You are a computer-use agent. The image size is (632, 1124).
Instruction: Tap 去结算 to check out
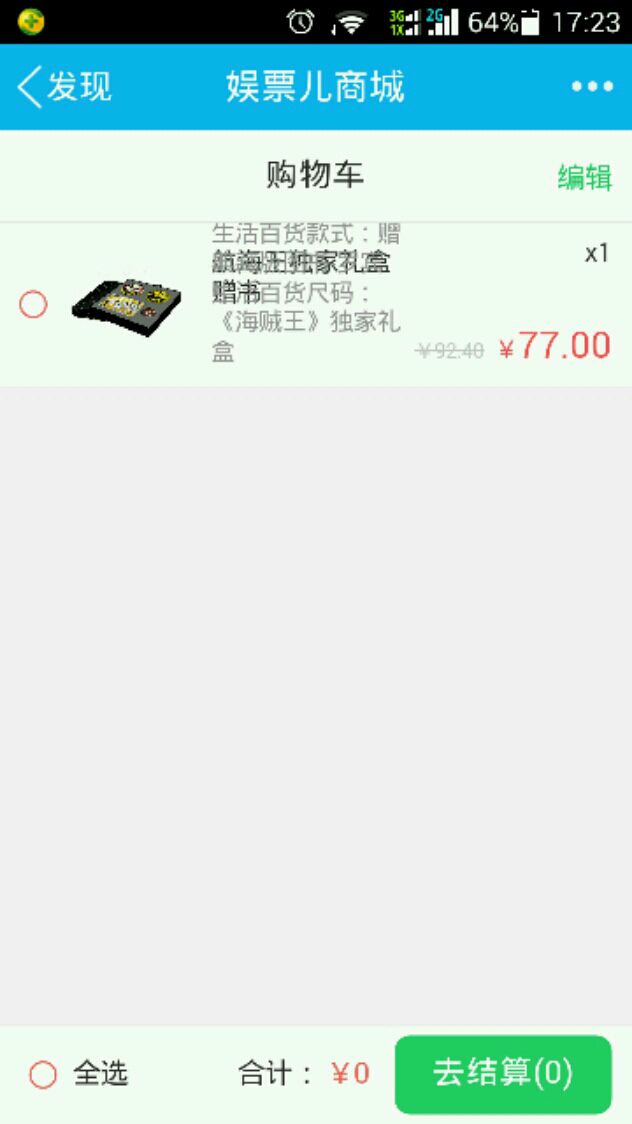click(502, 1074)
